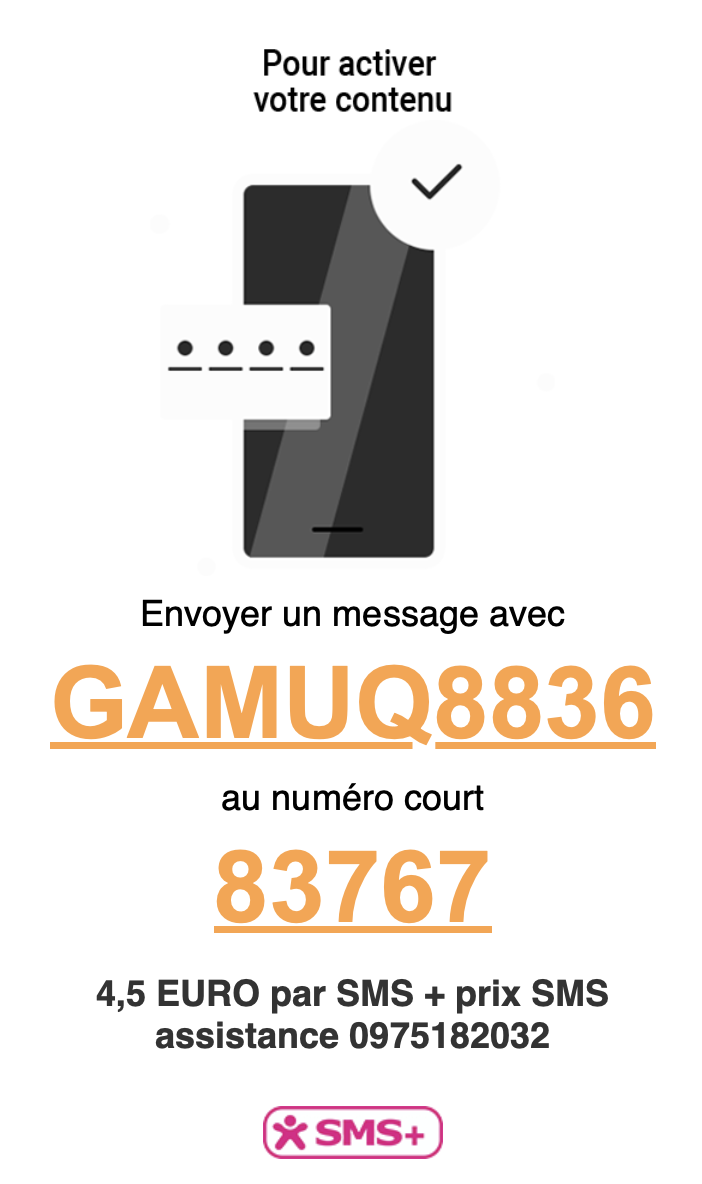Image resolution: width=702 pixels, height=1184 pixels.
Task: Tap the GAMUQ8836 keyword link
Action: click(352, 702)
